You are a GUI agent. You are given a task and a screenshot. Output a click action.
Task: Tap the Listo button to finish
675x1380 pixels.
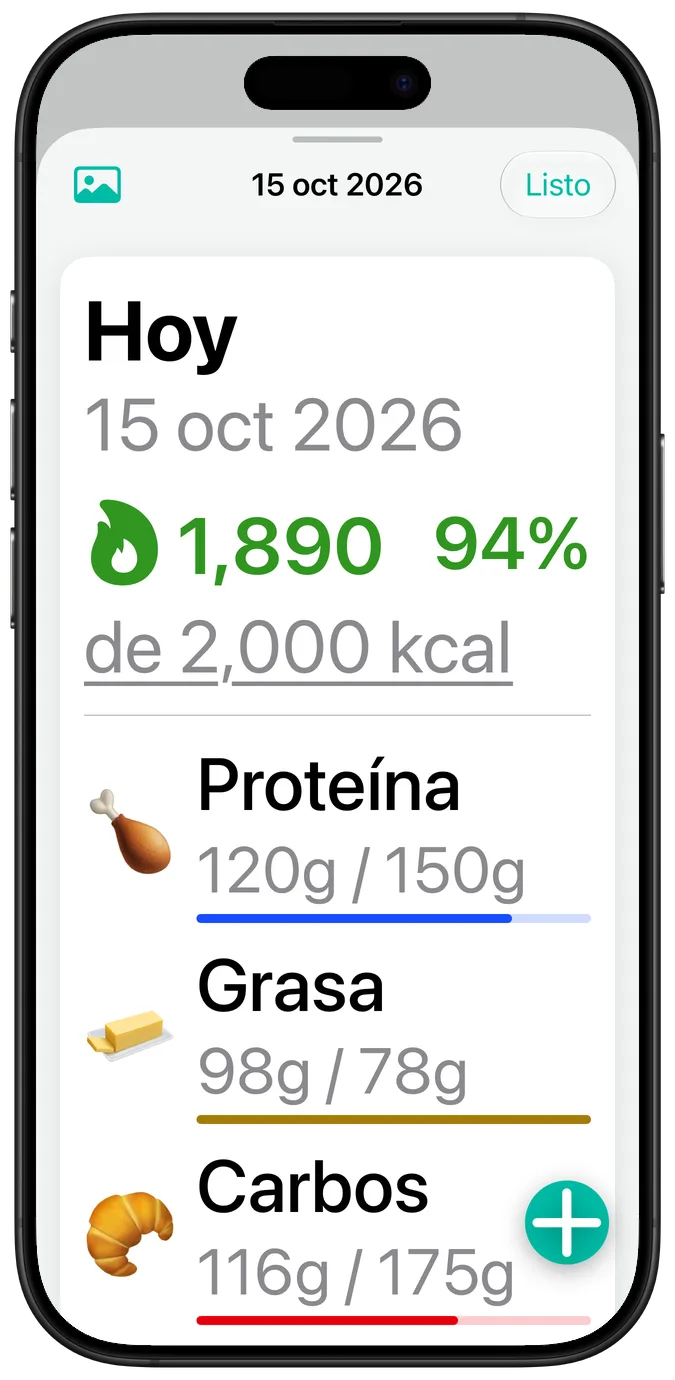coord(558,185)
